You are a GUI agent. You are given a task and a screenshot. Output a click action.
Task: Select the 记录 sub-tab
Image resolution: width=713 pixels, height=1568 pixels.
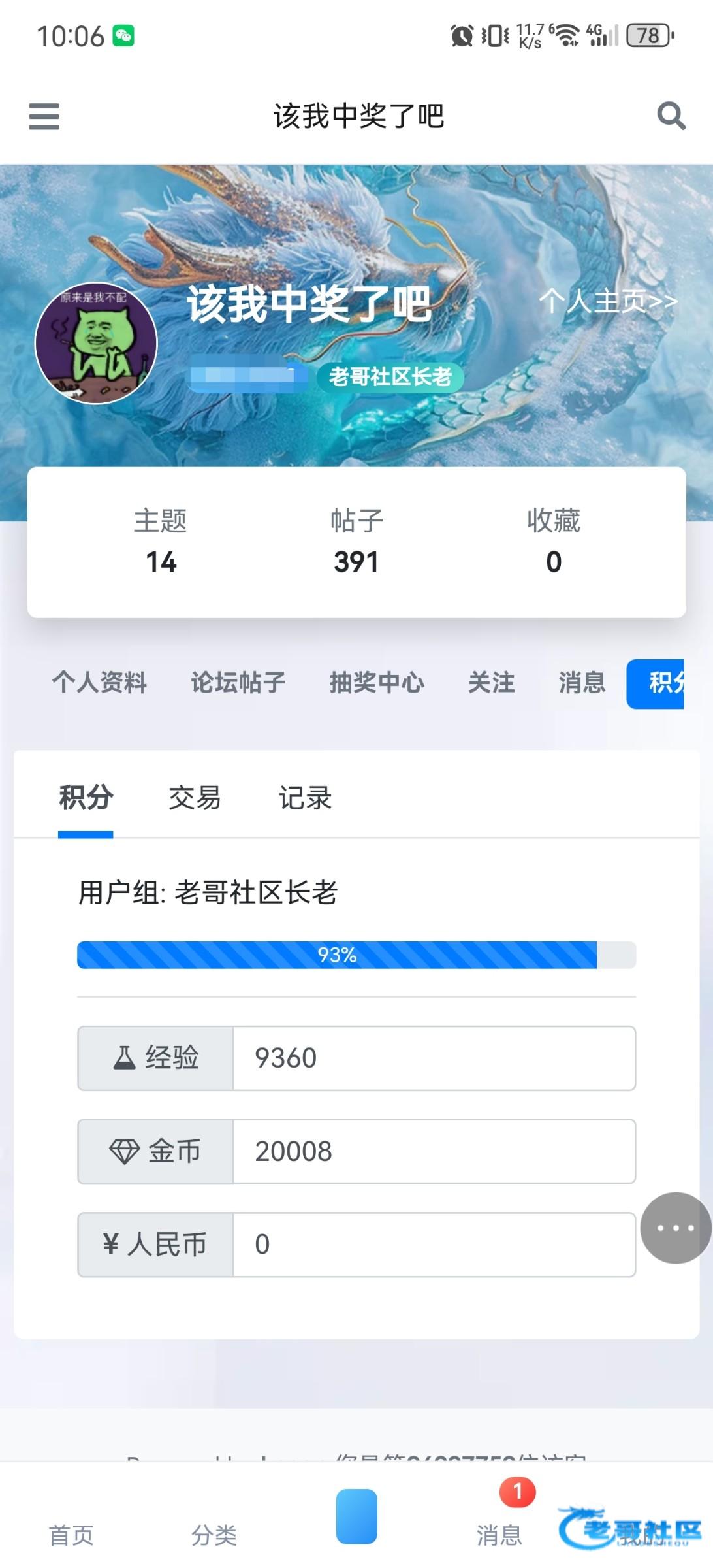tap(305, 798)
